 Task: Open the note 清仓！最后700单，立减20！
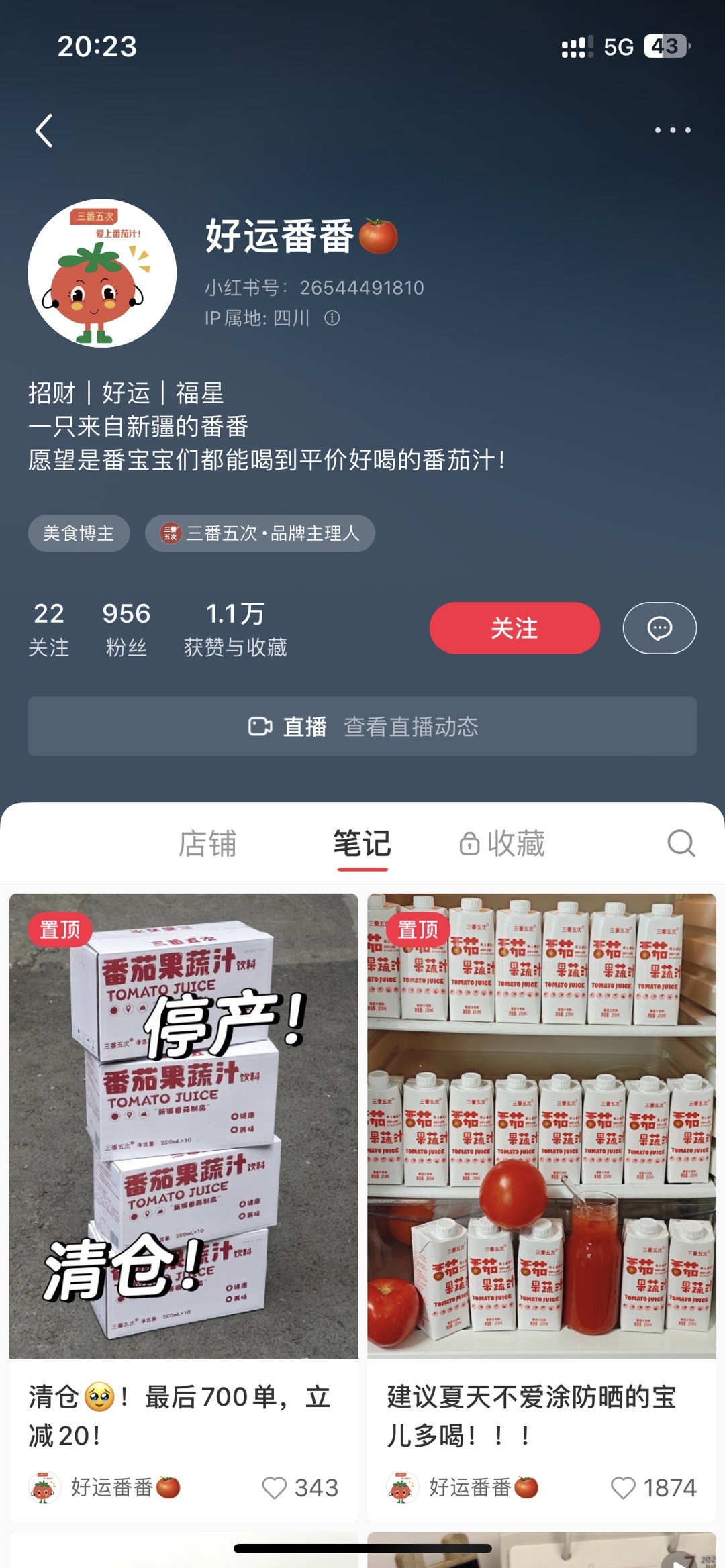coord(183,1127)
